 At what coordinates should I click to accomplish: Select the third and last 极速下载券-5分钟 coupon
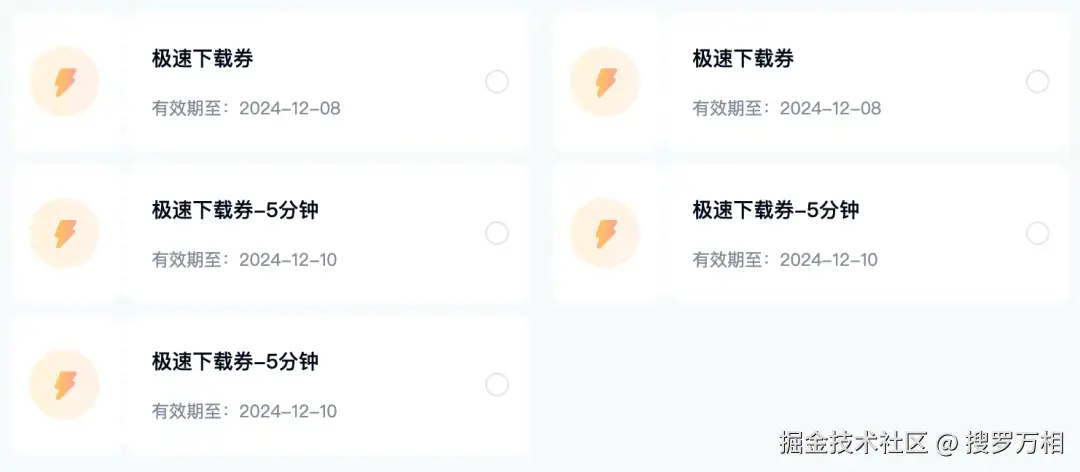pyautogui.click(x=497, y=385)
